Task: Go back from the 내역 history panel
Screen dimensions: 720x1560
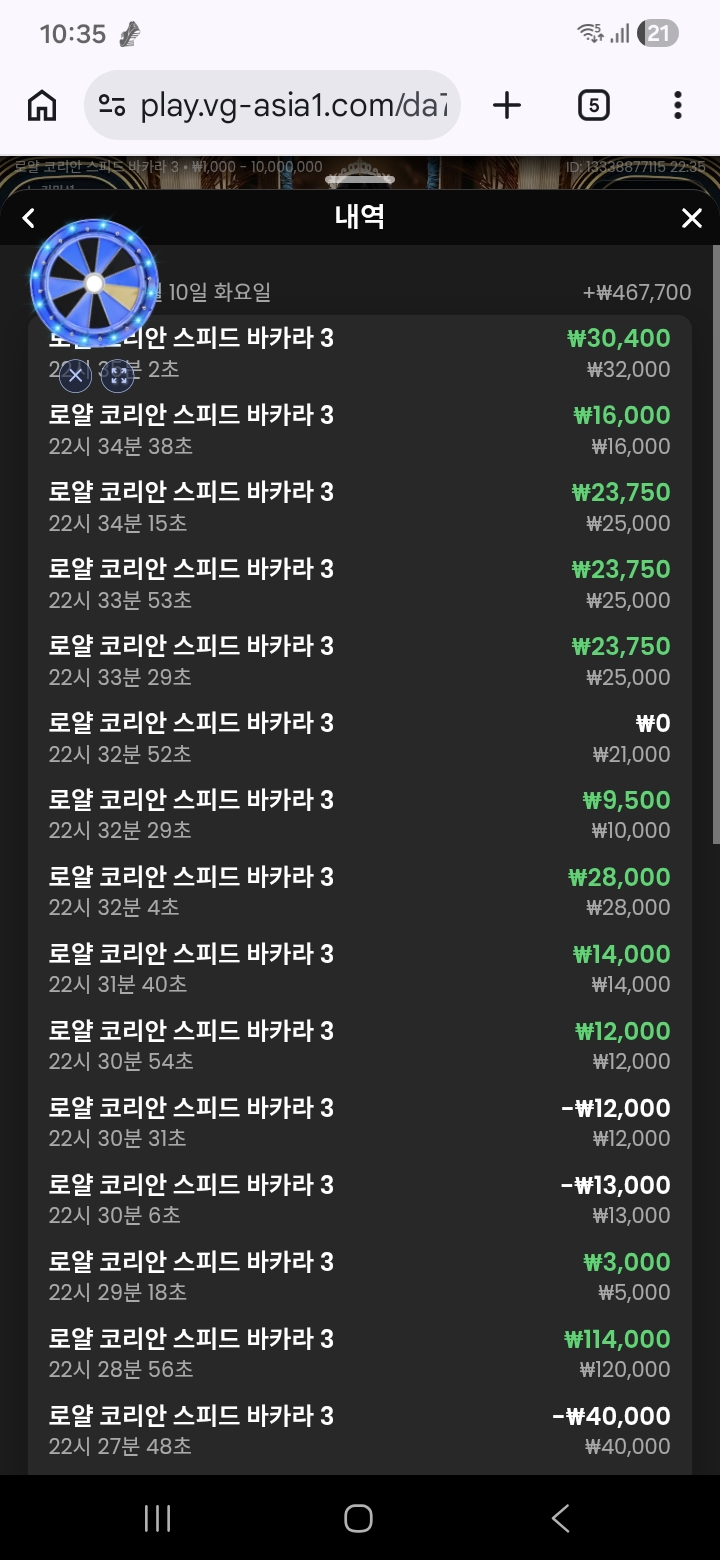Action: pos(29,218)
